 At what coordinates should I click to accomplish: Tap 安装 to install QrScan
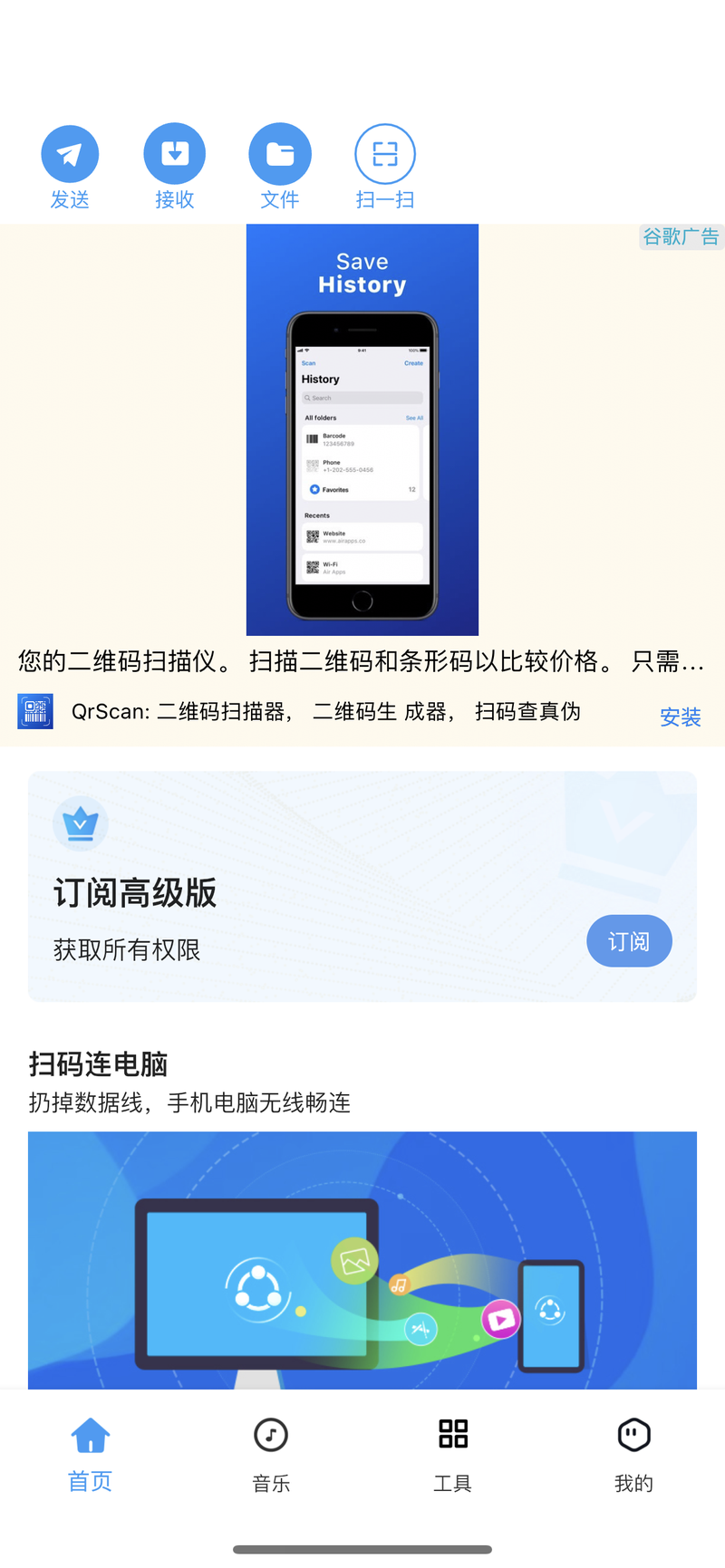coord(680,717)
